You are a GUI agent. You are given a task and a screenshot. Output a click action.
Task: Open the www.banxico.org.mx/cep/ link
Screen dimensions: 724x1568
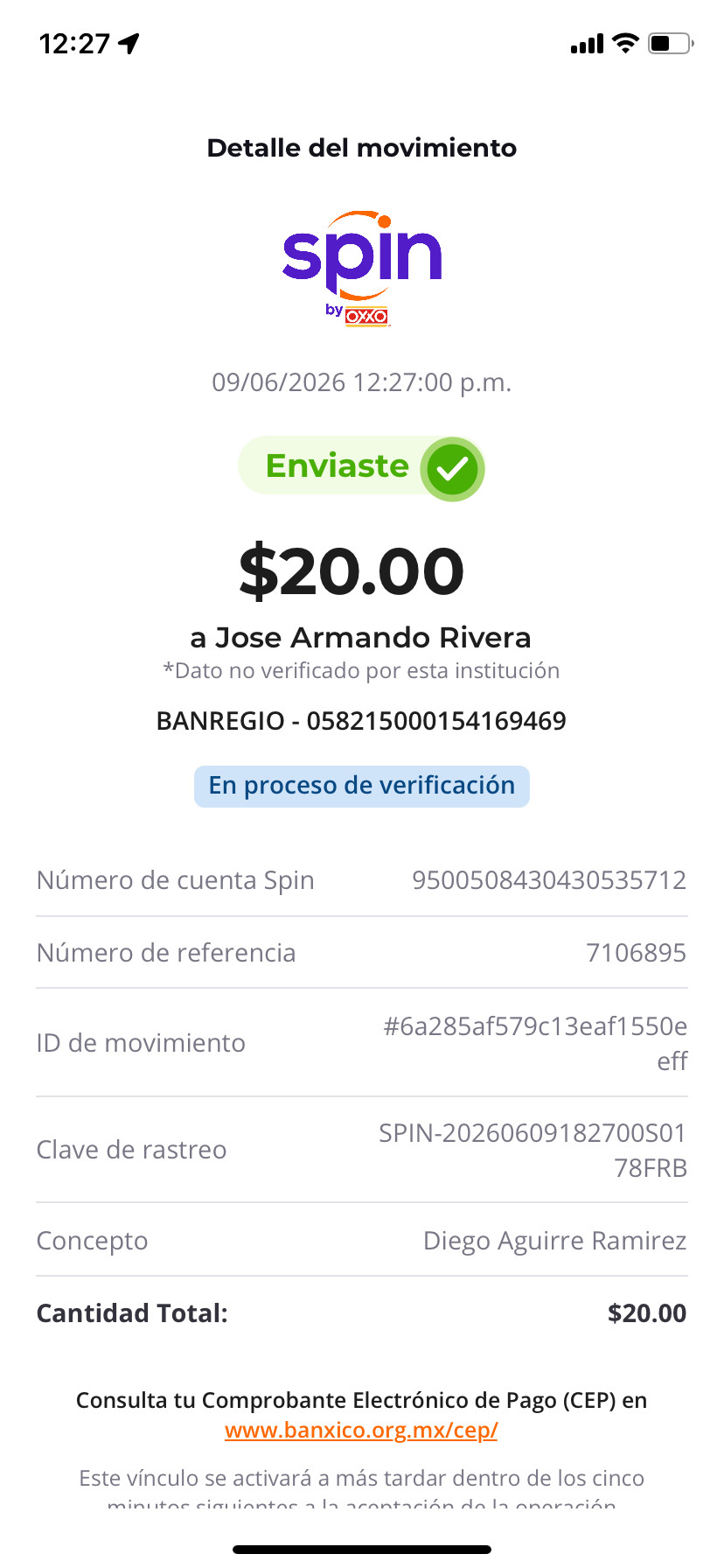point(361,1431)
